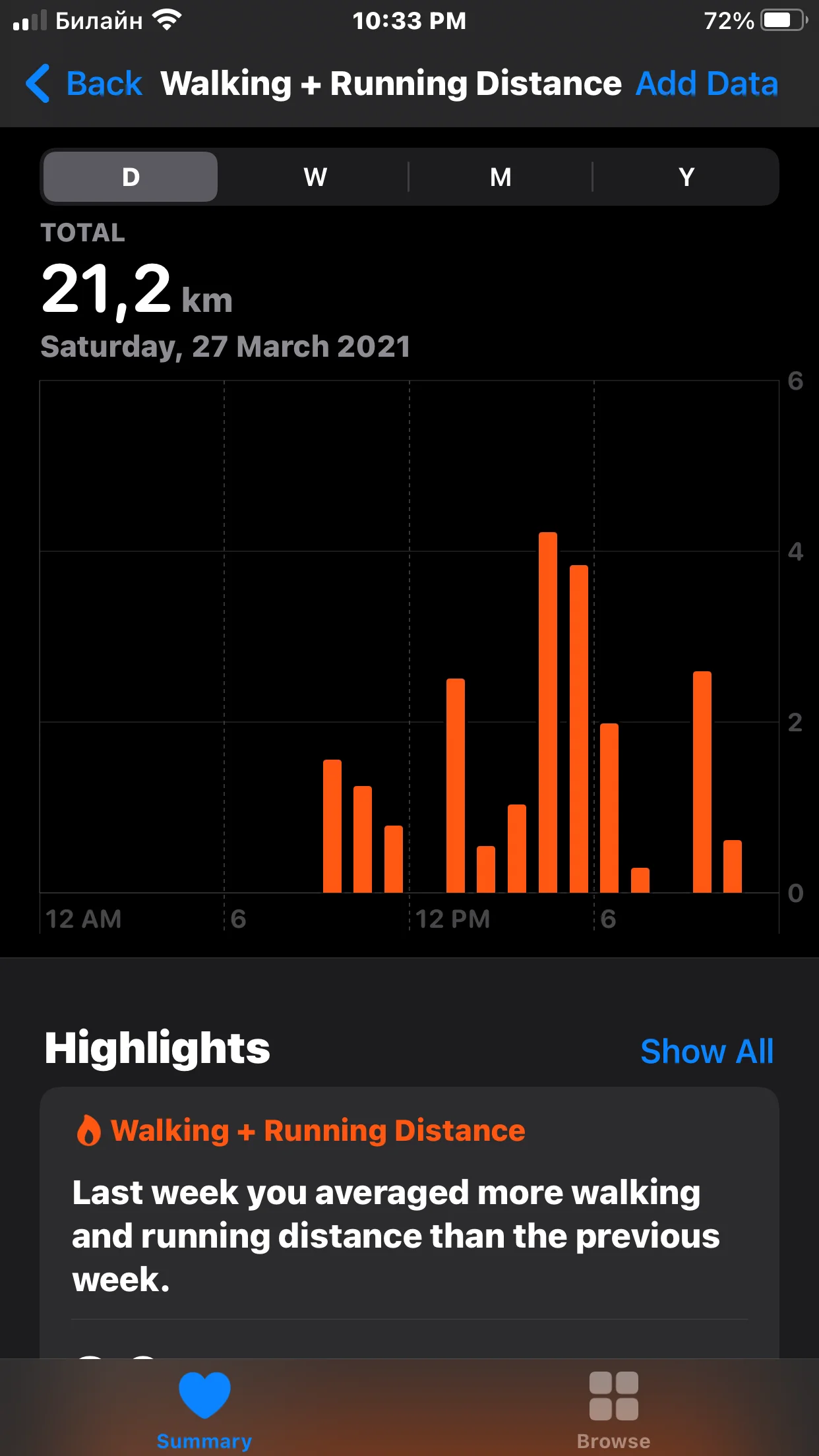Select the D day view segment
819x1456 pixels.
pyautogui.click(x=131, y=177)
